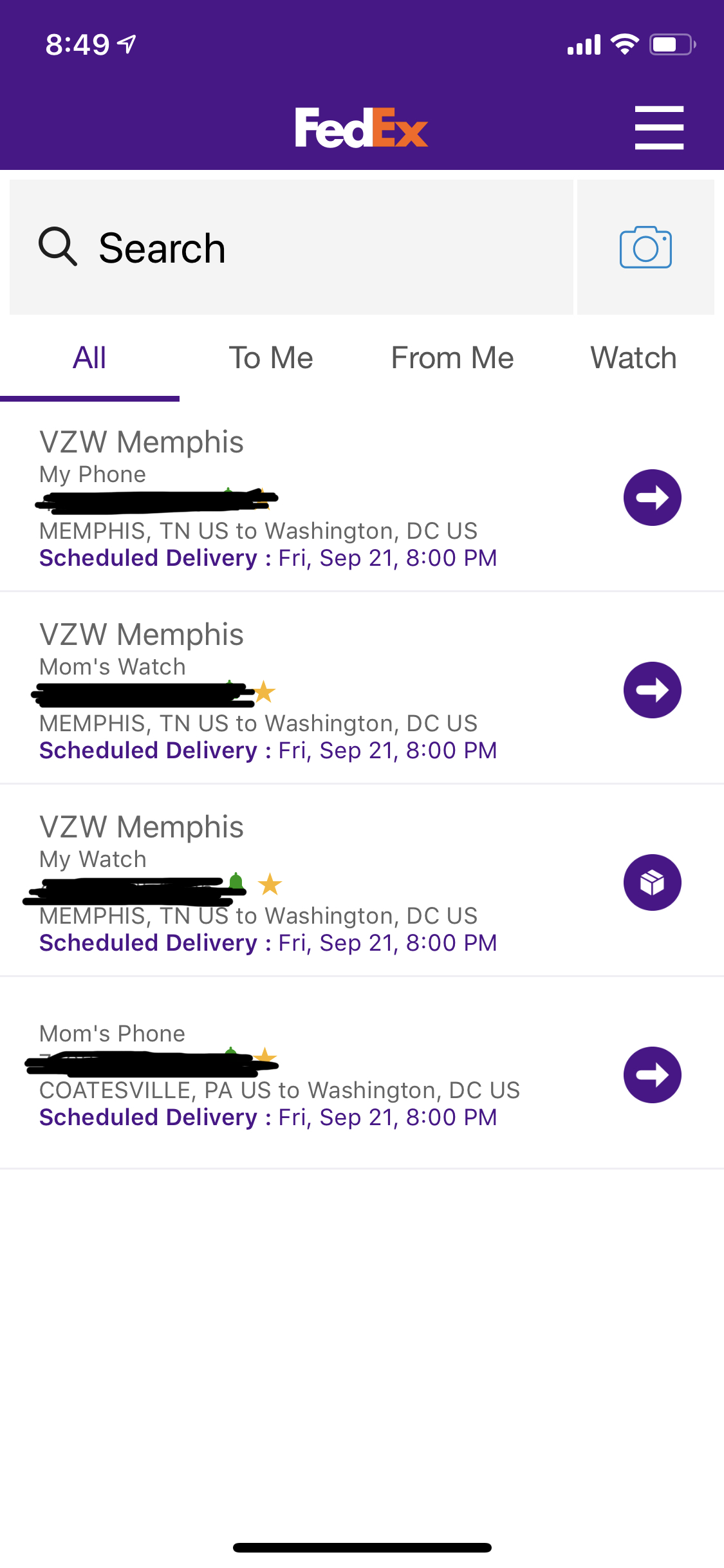This screenshot has height=1568, width=724.
Task: Open the Mom's Phone shipment from Coatesville
Action: click(x=362, y=1073)
